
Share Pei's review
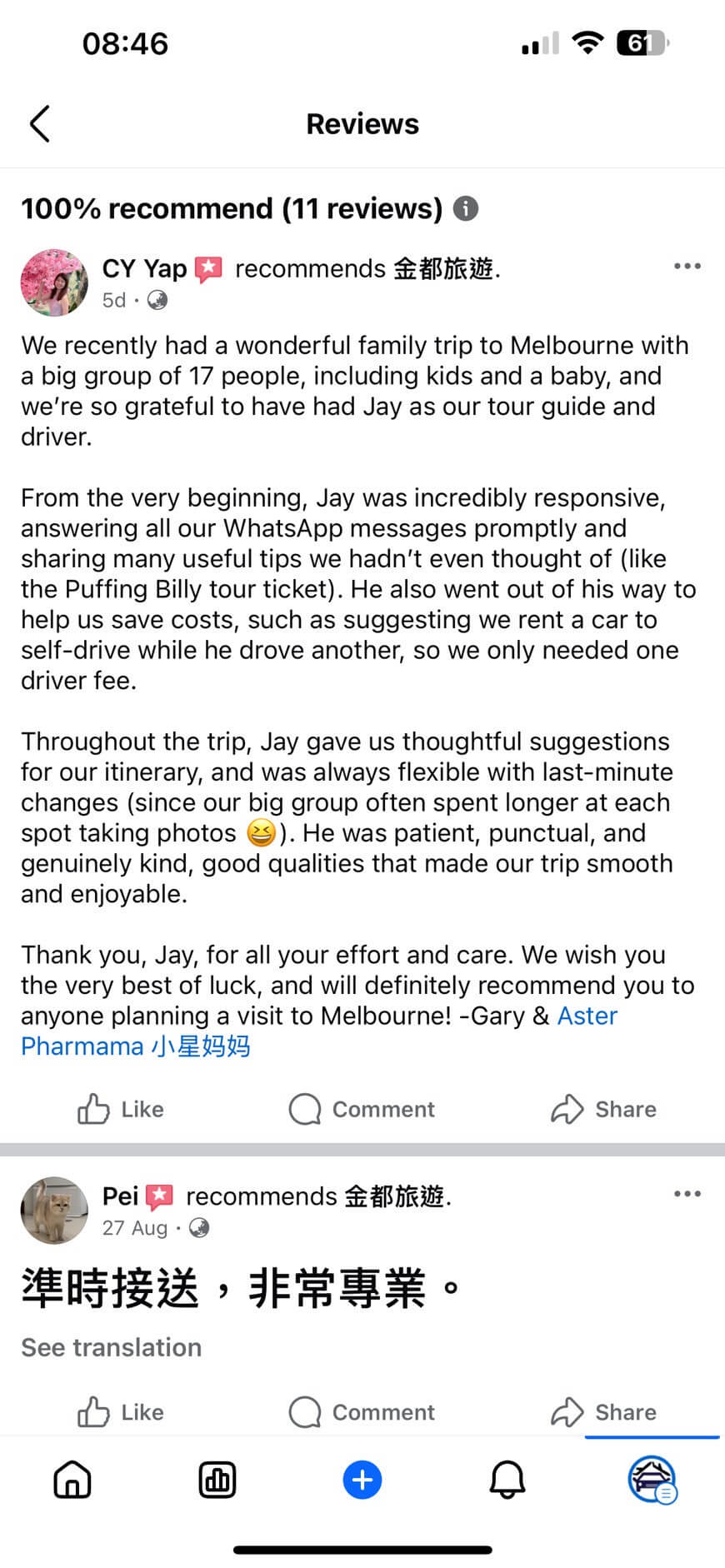[x=603, y=1411]
